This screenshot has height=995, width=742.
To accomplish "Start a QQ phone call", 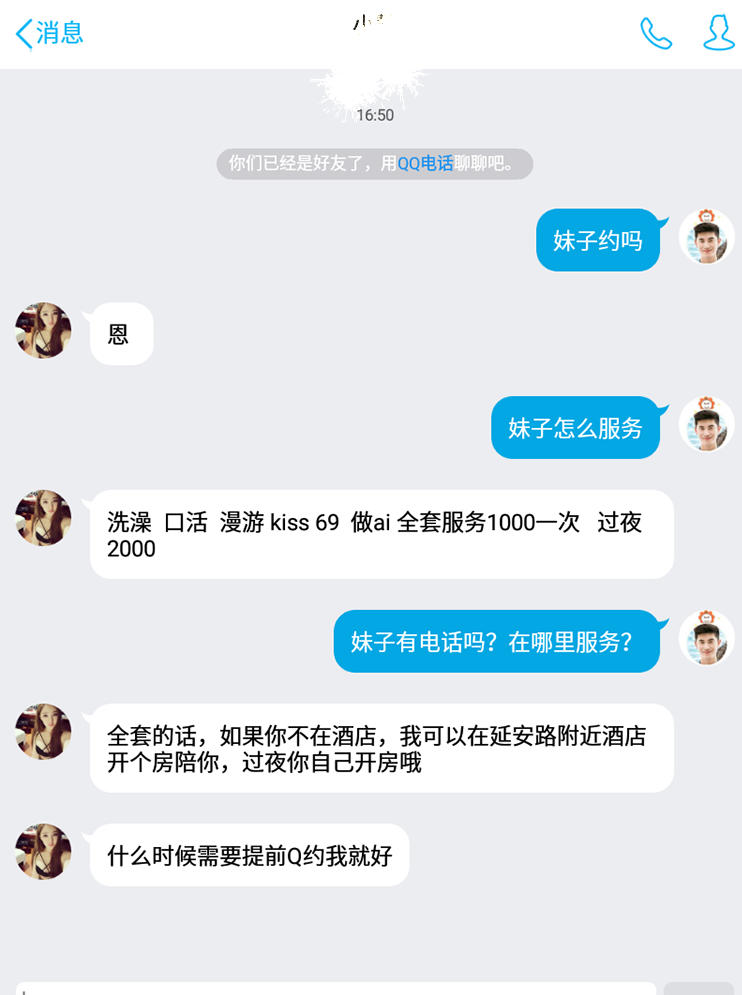I will tap(655, 33).
